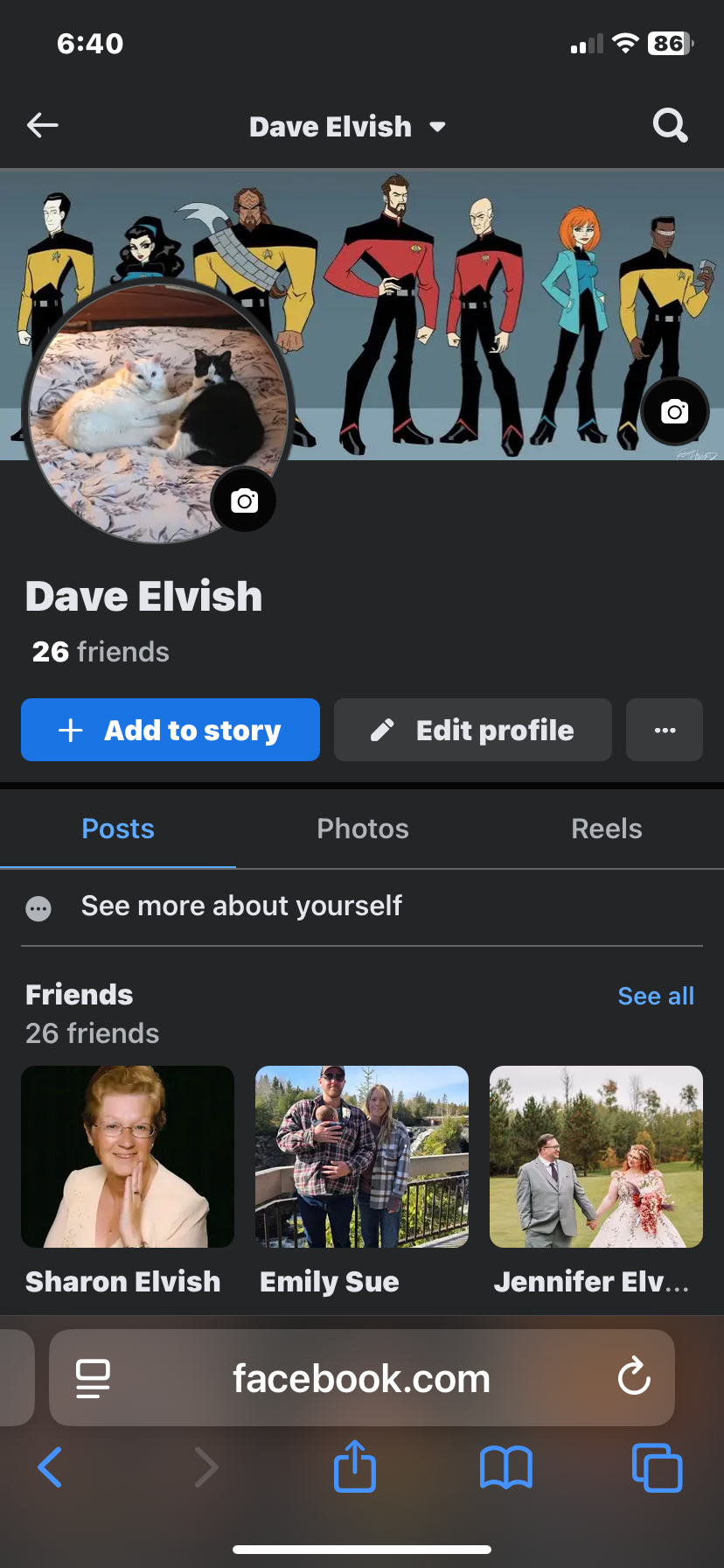
Task: Tap Add to story
Action: click(x=171, y=730)
